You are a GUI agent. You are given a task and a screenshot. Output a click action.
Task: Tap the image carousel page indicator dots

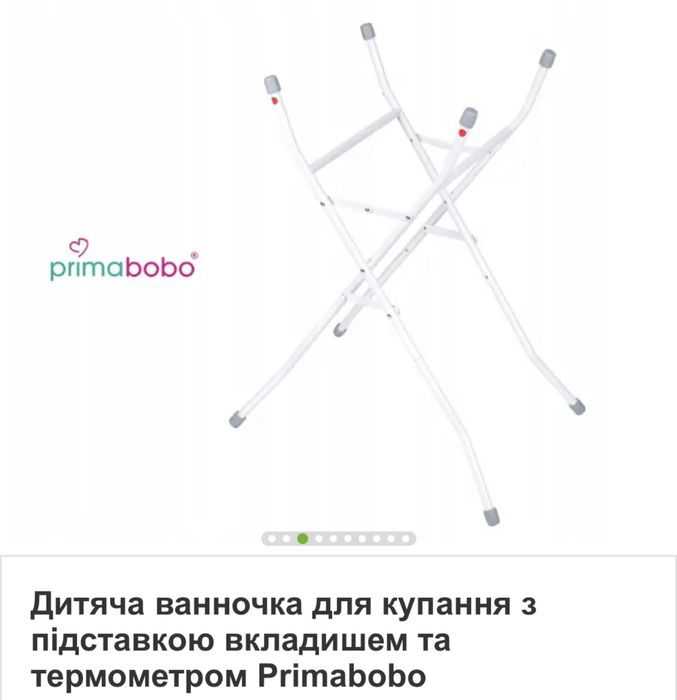point(338,538)
